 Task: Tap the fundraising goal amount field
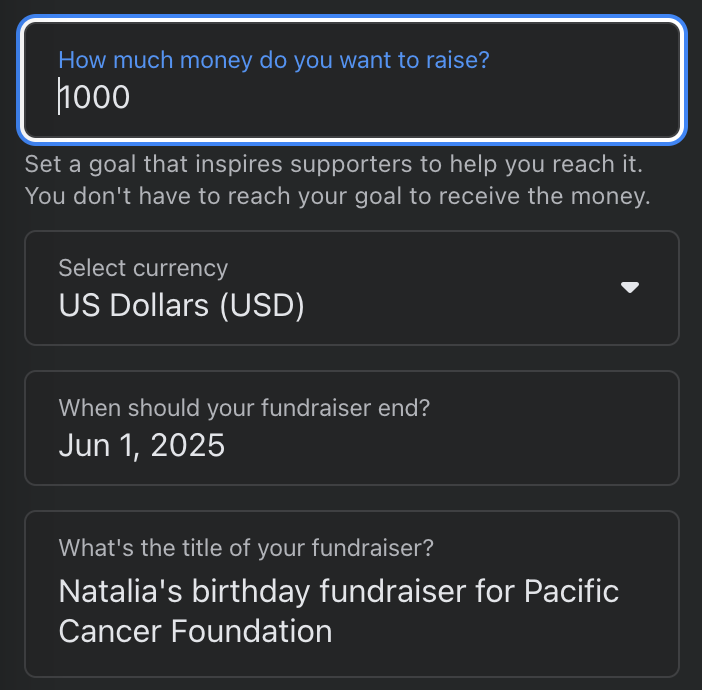351,81
